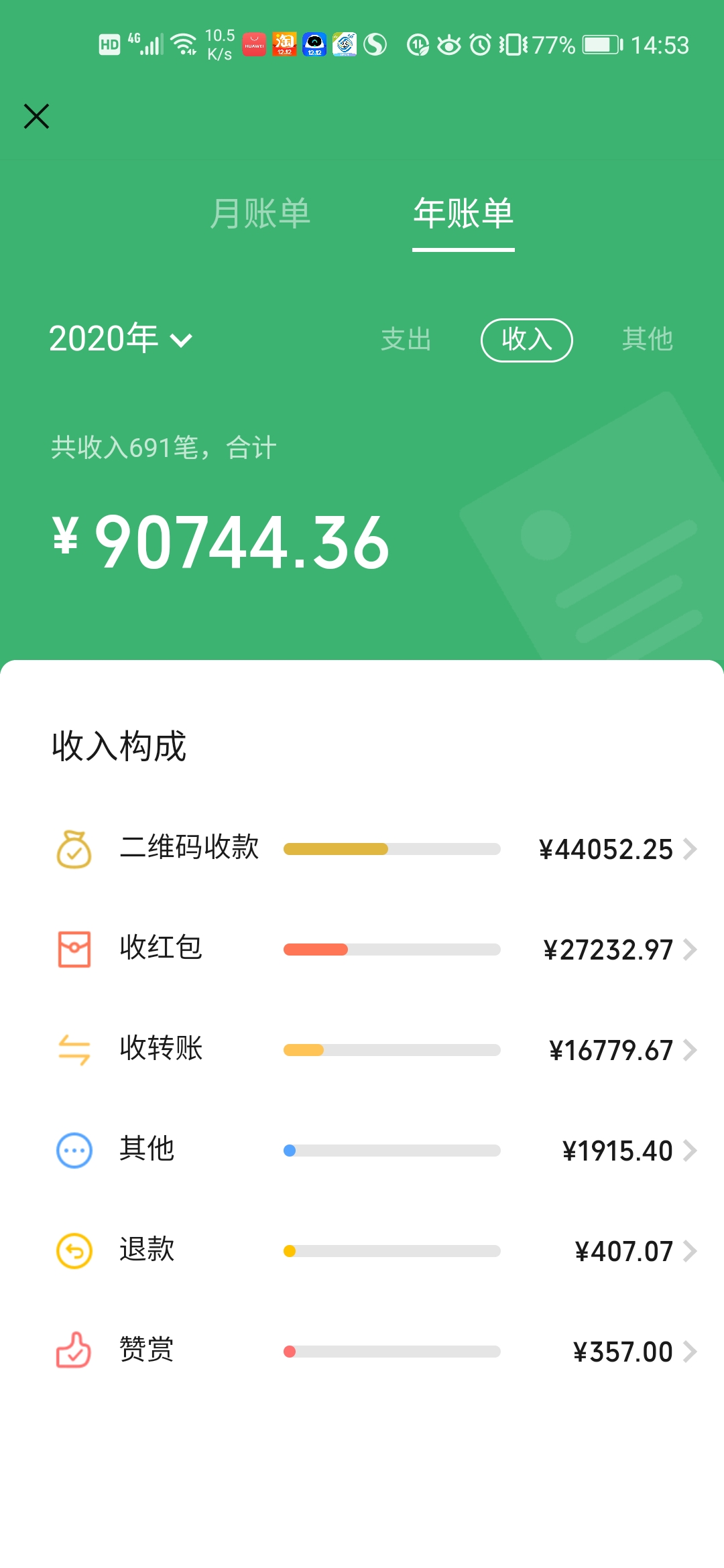Keep 收入 selected in the filter group
Viewport: 724px width, 1568px height.
click(x=527, y=340)
